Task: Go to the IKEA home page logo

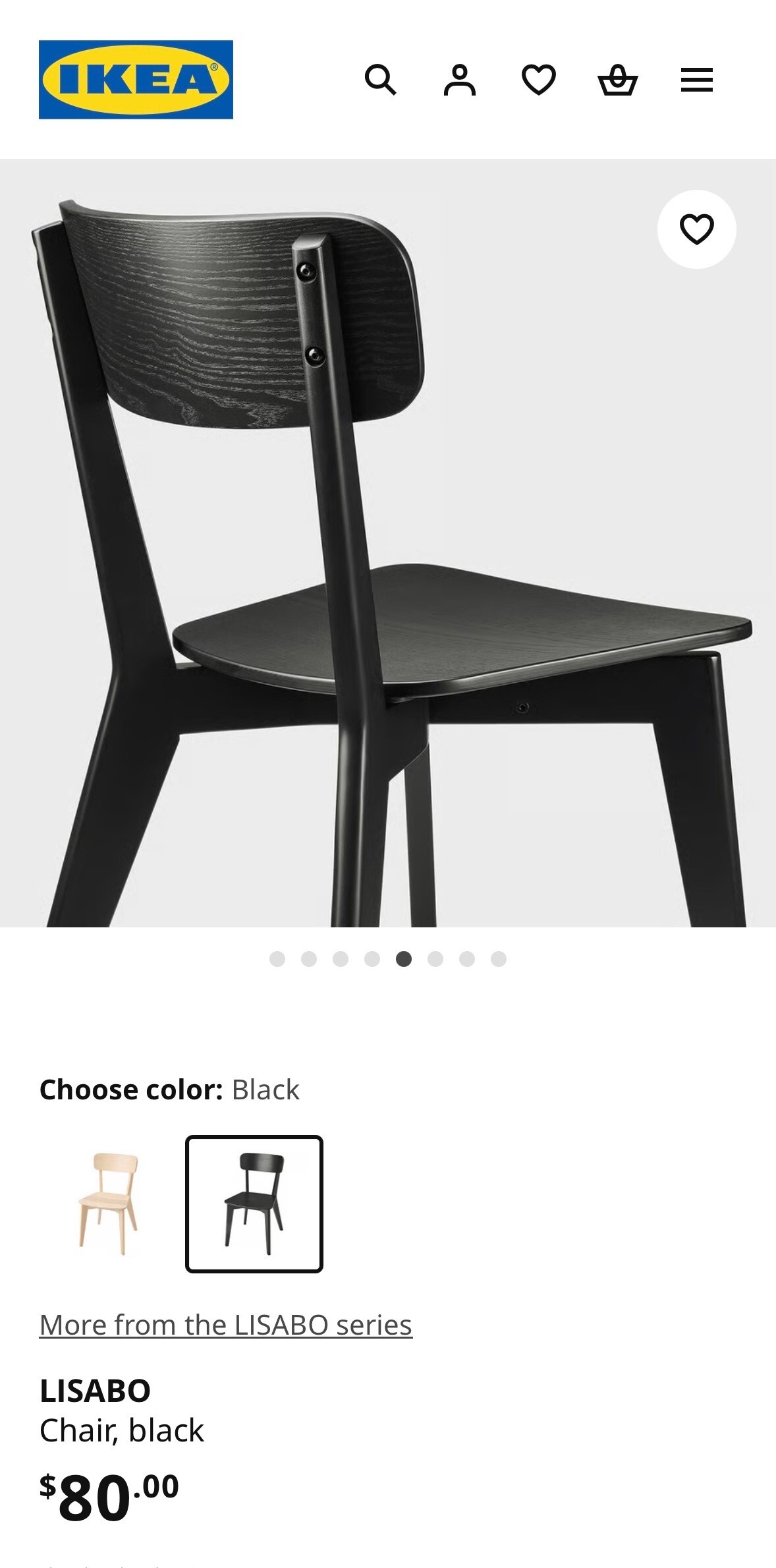Action: pyautogui.click(x=136, y=80)
